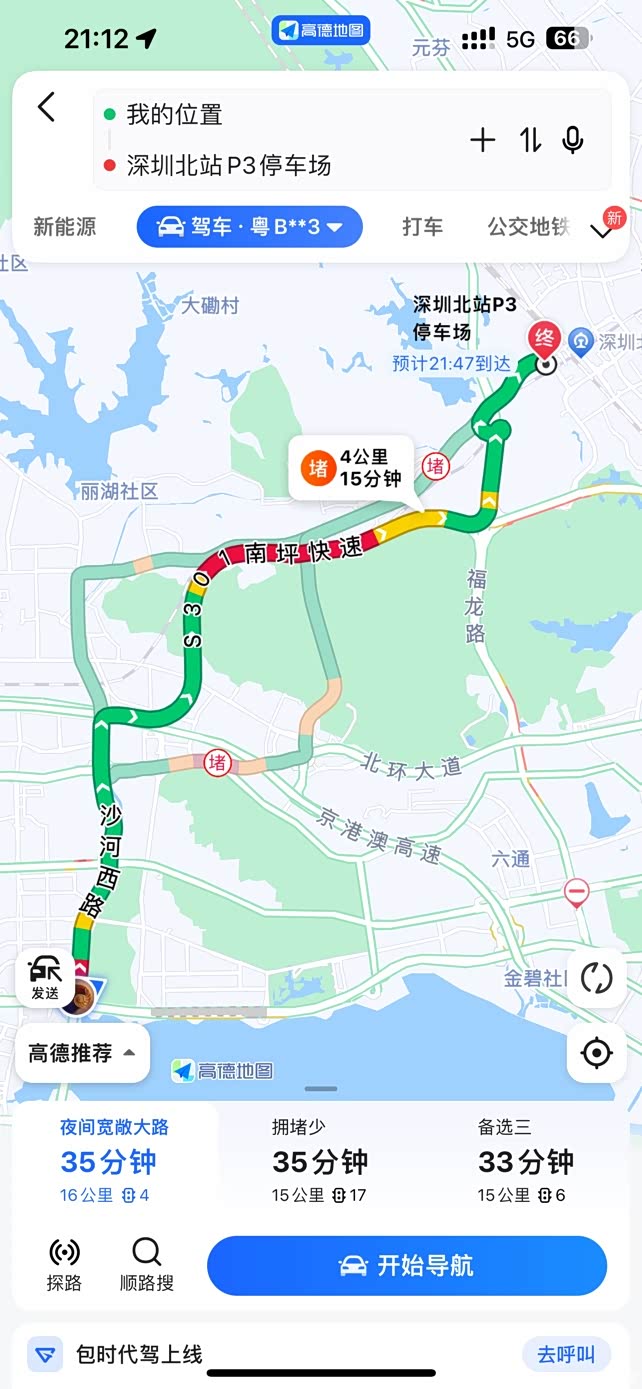
Task: Open the 高德推荐 route preference menu
Action: click(x=82, y=1053)
